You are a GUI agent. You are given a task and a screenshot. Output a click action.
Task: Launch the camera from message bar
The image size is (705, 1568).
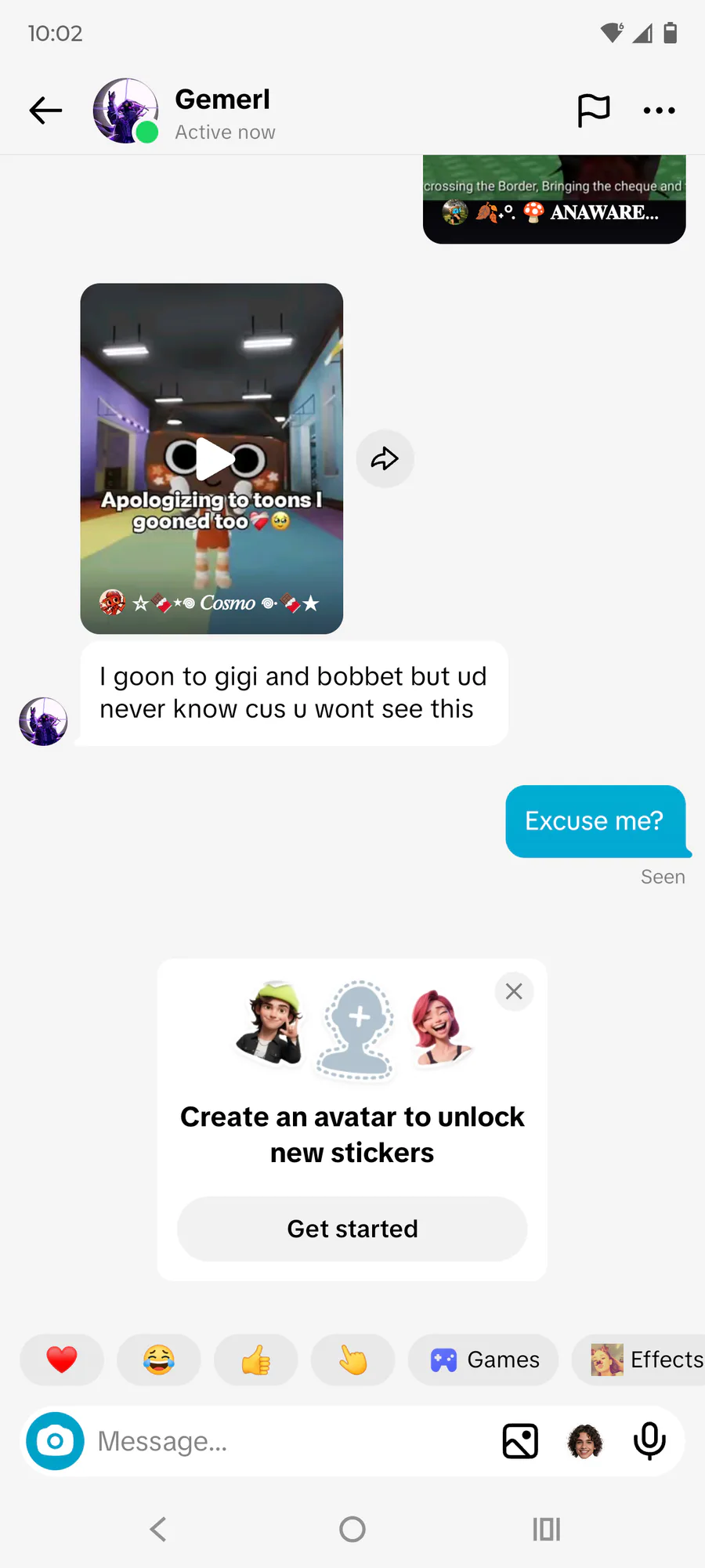pyautogui.click(x=55, y=1441)
